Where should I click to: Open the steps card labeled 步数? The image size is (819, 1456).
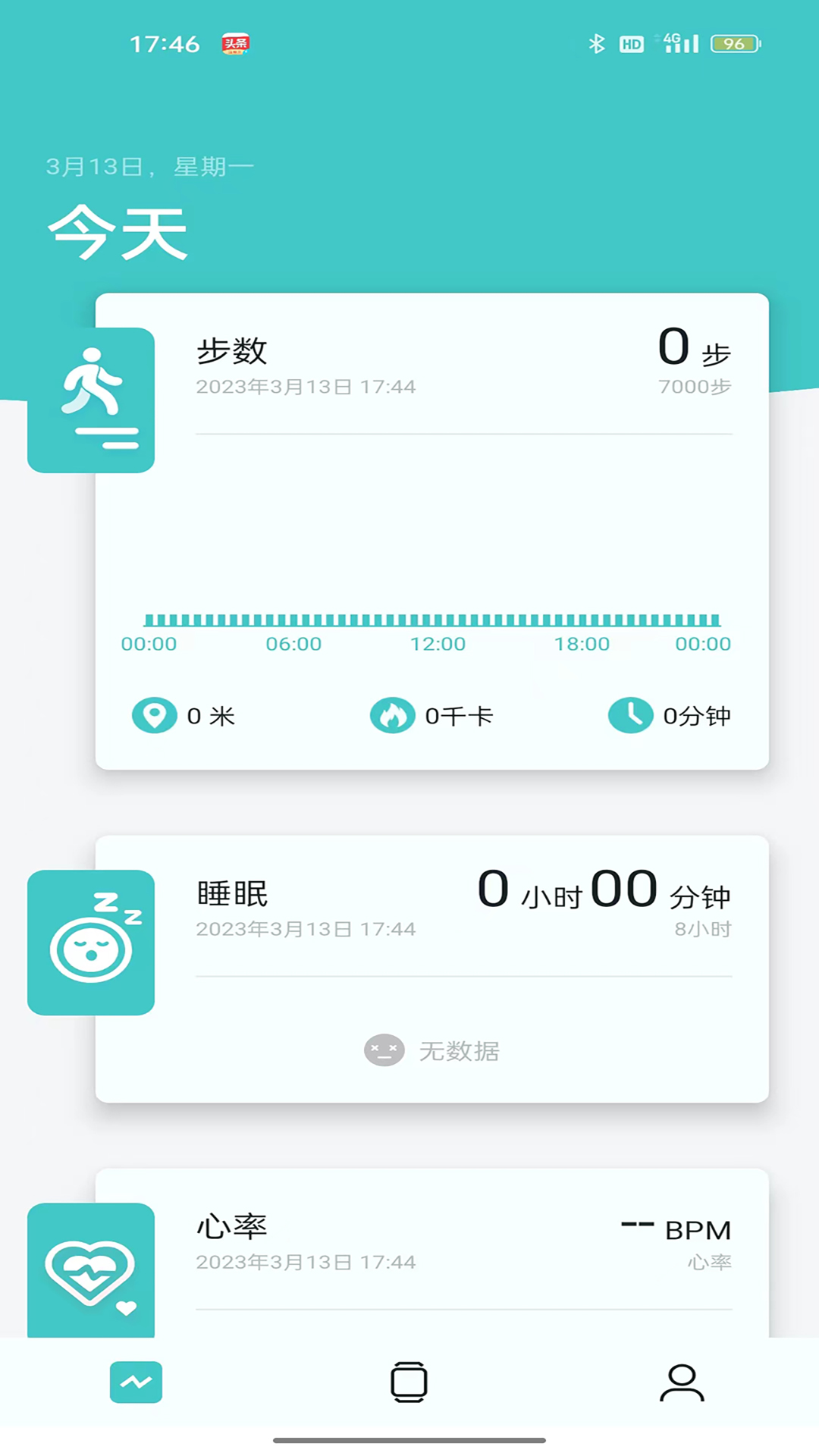click(x=231, y=351)
